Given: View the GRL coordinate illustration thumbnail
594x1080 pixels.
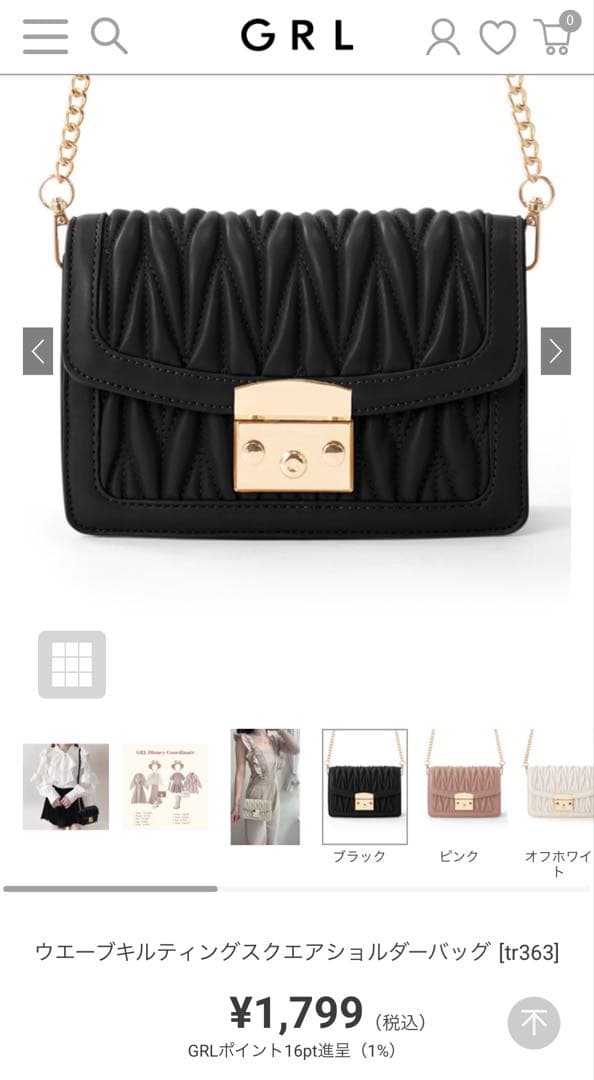Looking at the screenshot, I should 165,787.
